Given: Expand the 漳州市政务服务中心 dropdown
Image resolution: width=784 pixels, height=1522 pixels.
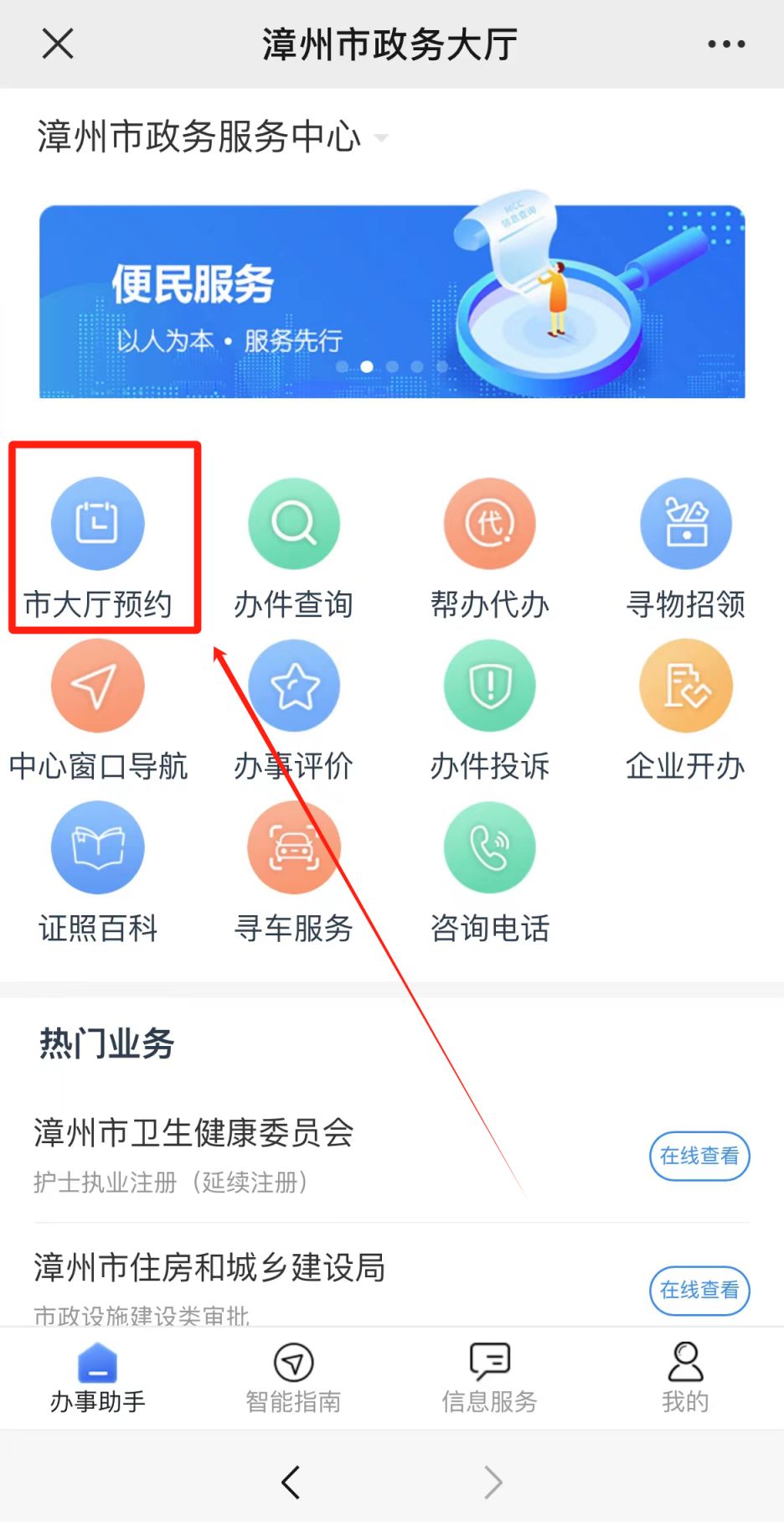Looking at the screenshot, I should pos(381,137).
